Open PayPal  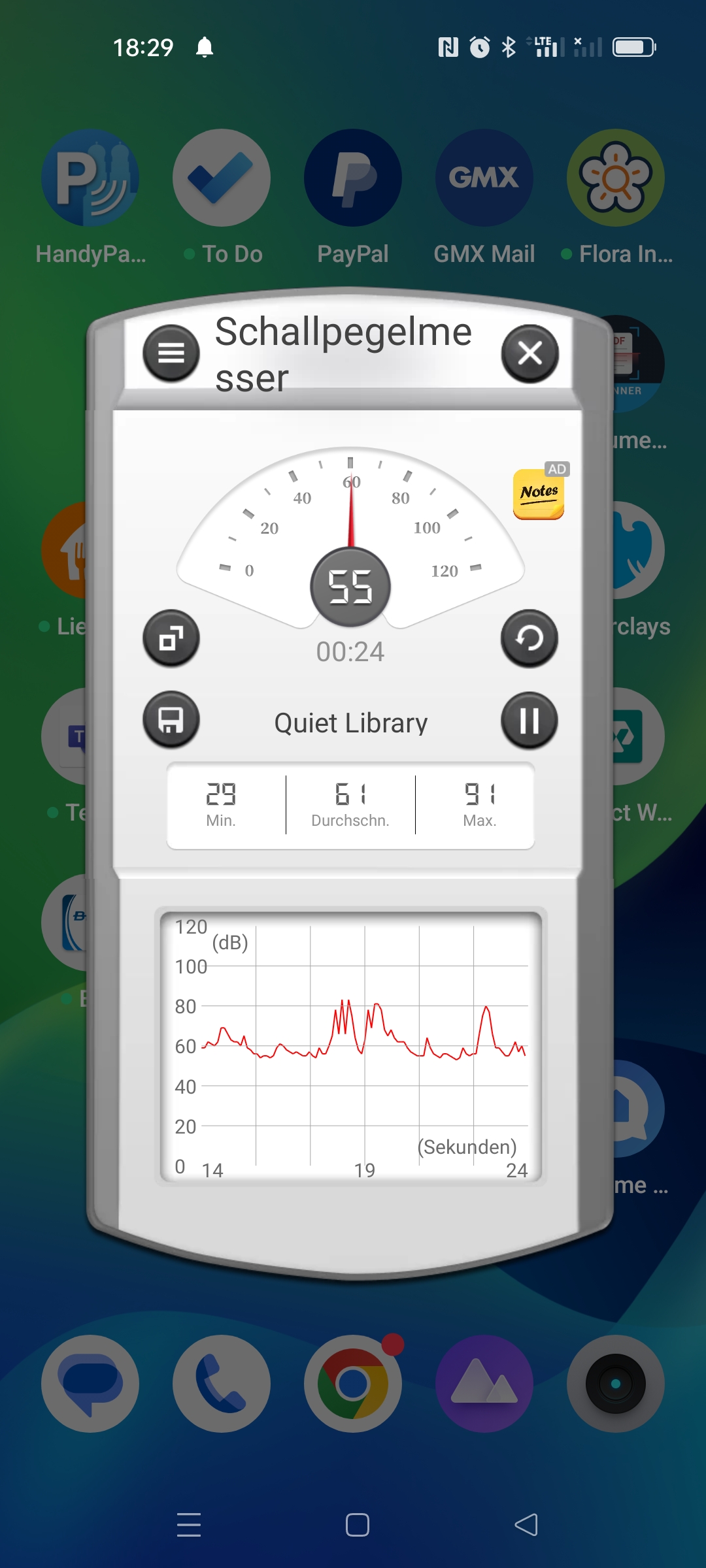[x=353, y=178]
